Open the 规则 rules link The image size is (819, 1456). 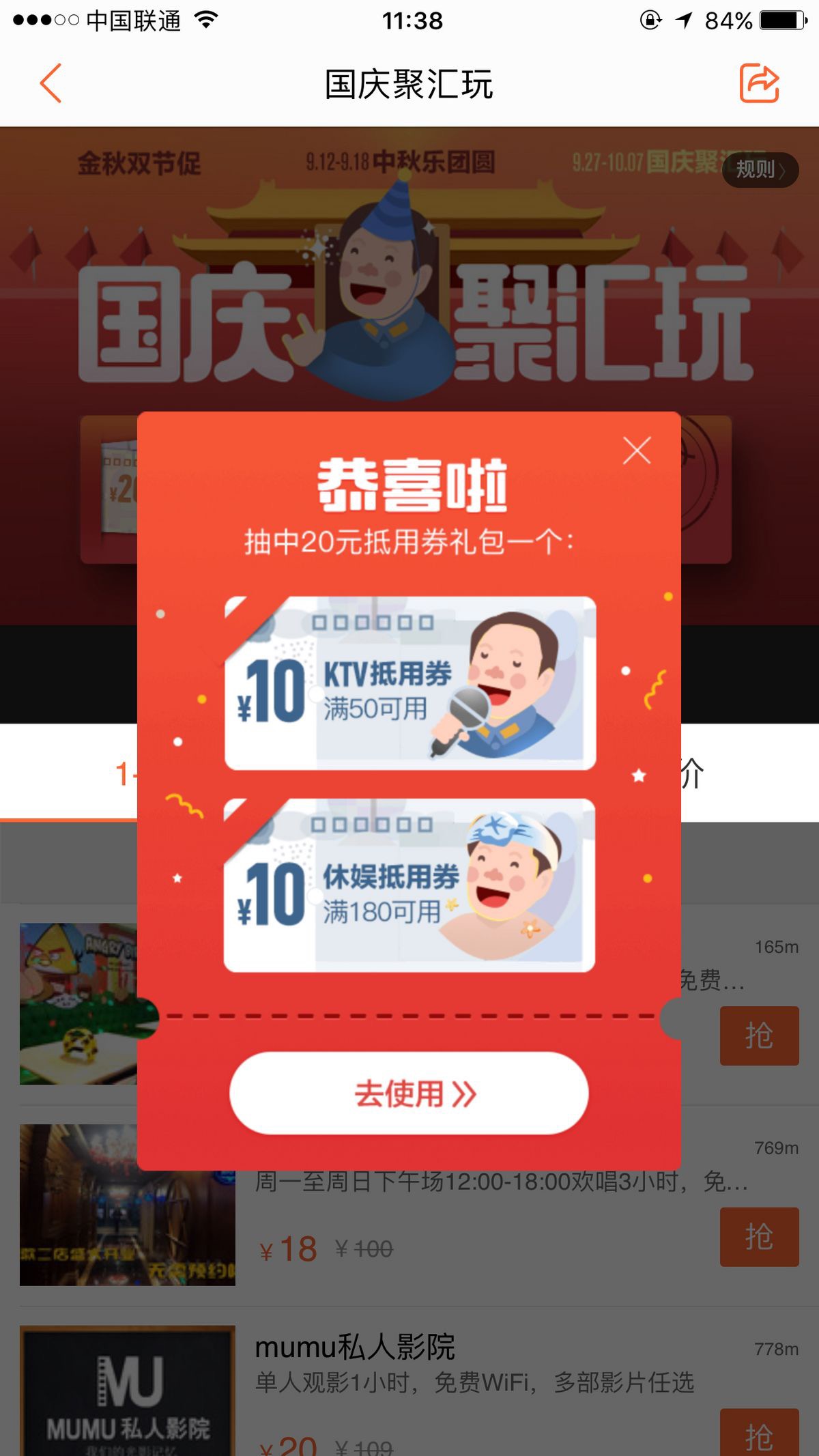click(x=760, y=169)
